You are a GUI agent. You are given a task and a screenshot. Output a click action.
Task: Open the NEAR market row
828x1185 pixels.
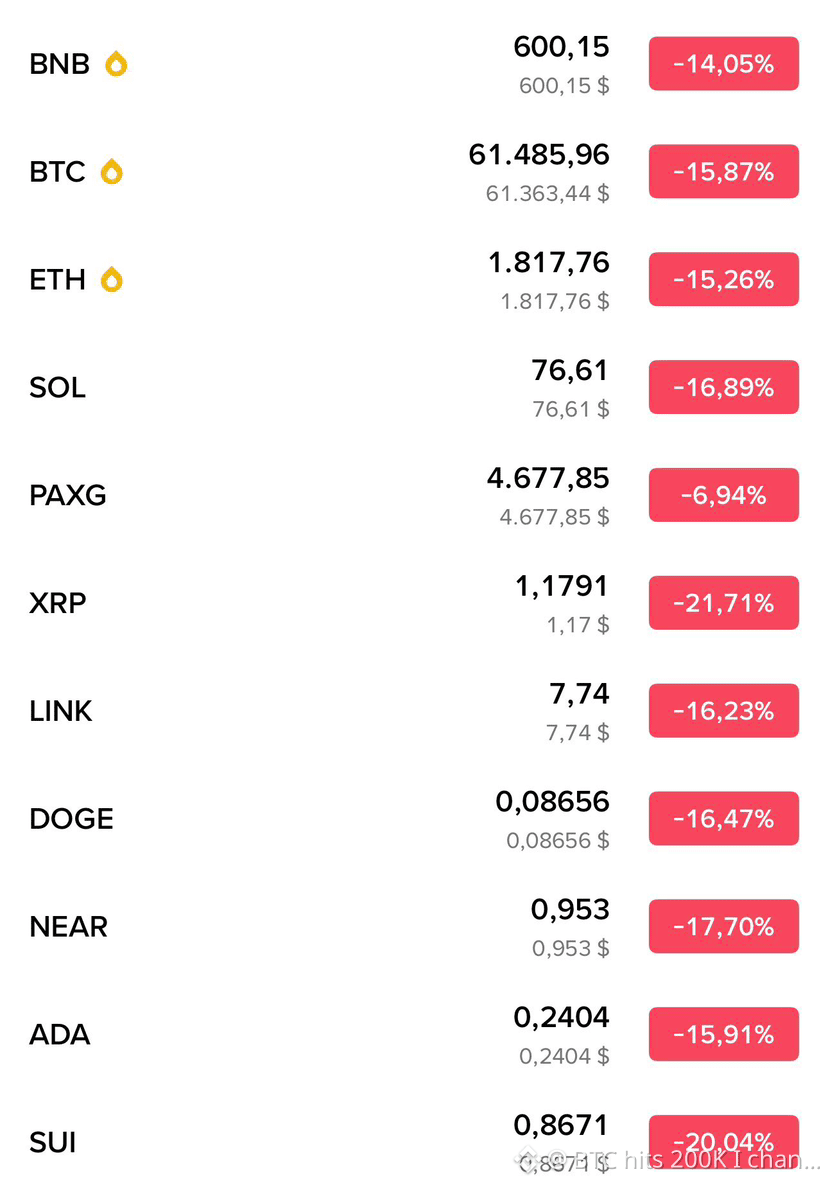click(414, 927)
